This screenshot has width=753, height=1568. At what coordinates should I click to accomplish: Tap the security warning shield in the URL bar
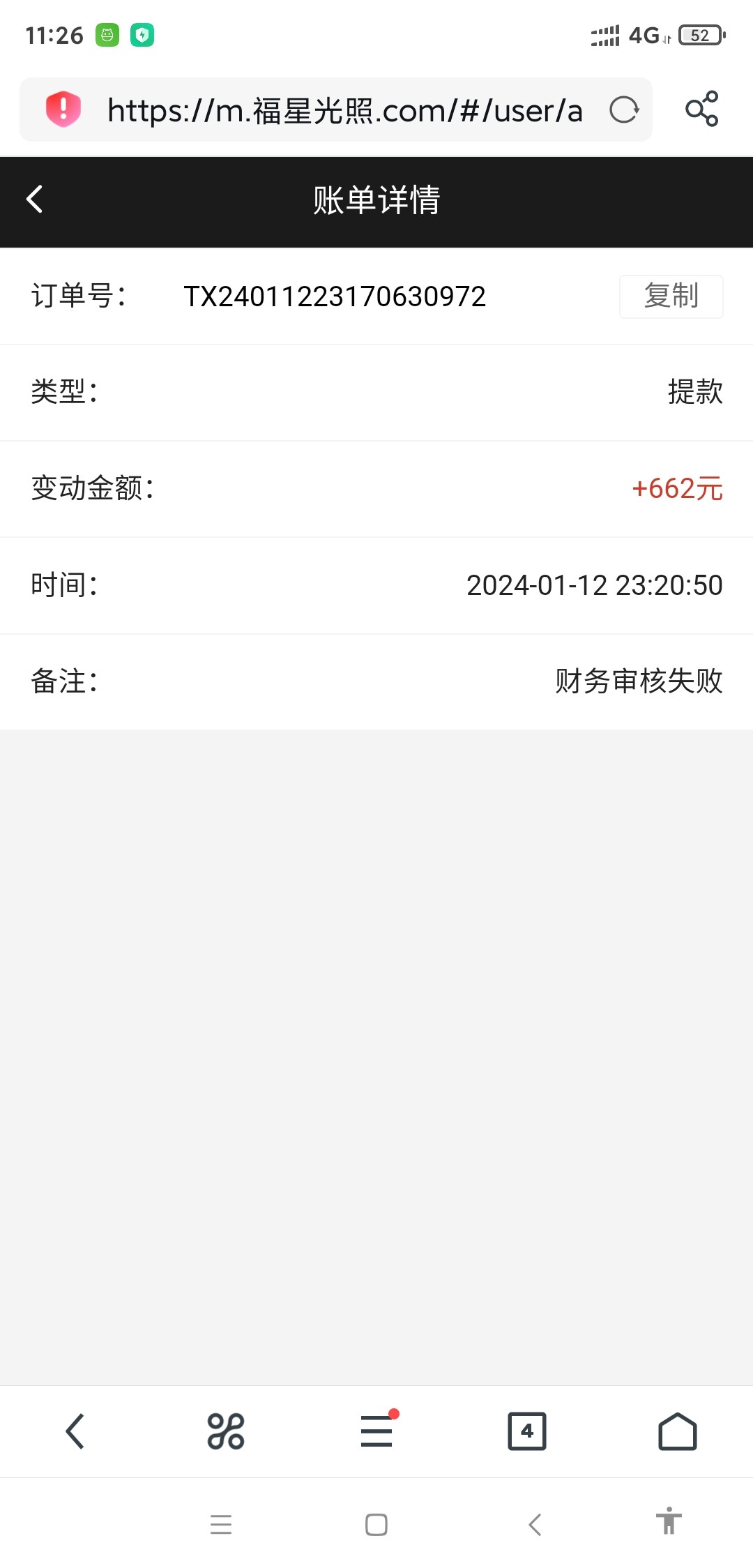coord(63,109)
